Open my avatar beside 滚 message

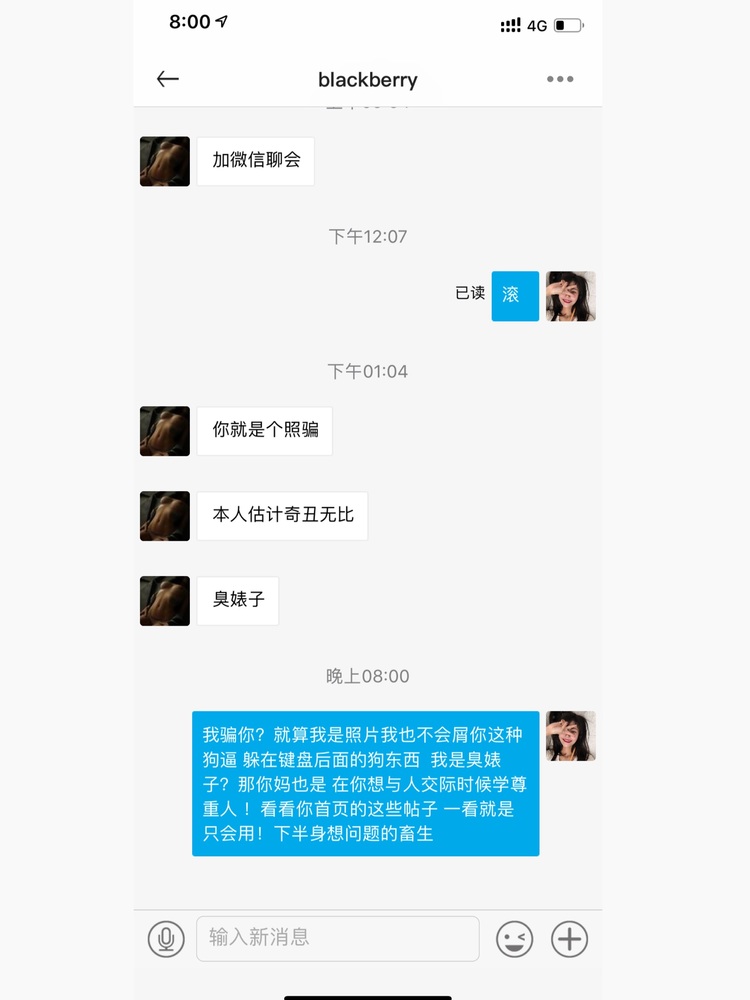[571, 296]
